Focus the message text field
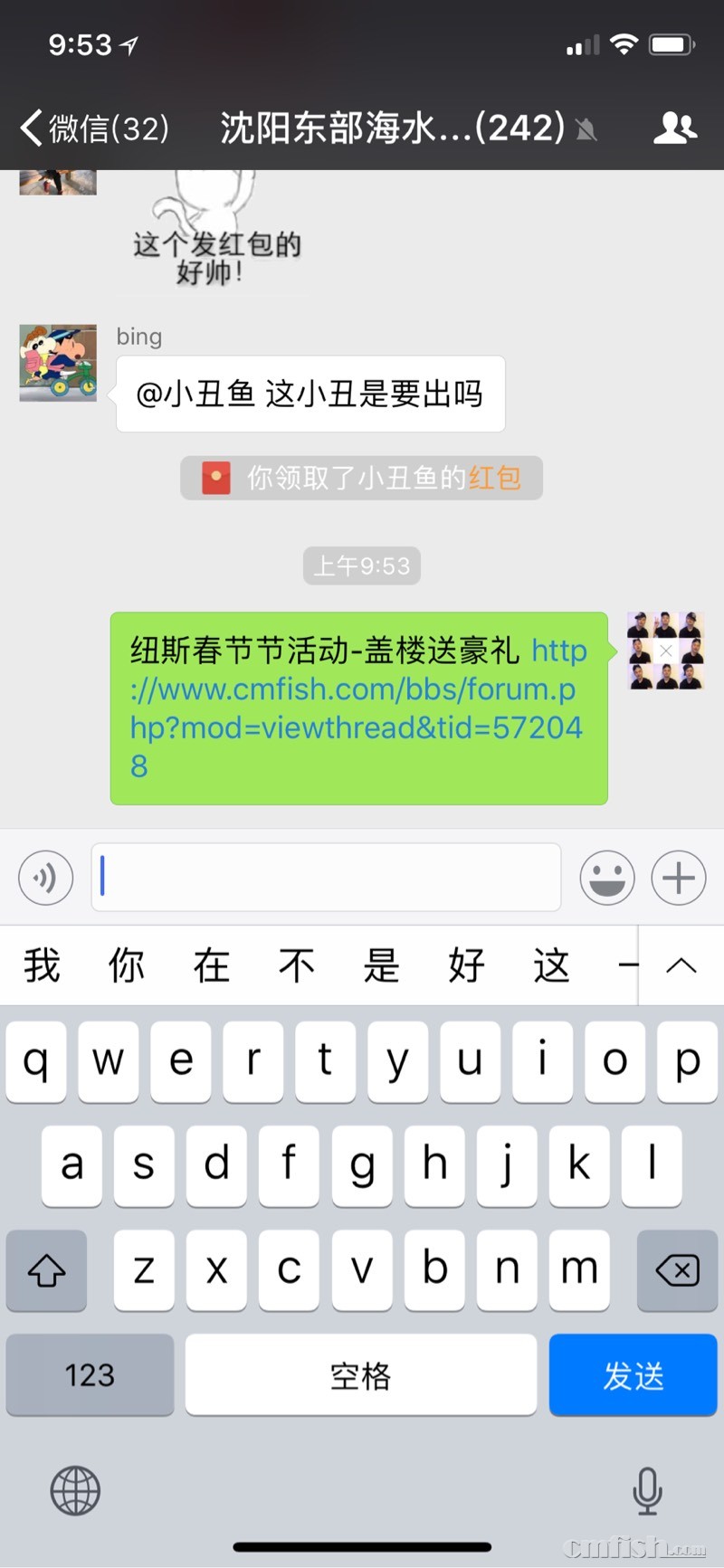 click(x=326, y=877)
